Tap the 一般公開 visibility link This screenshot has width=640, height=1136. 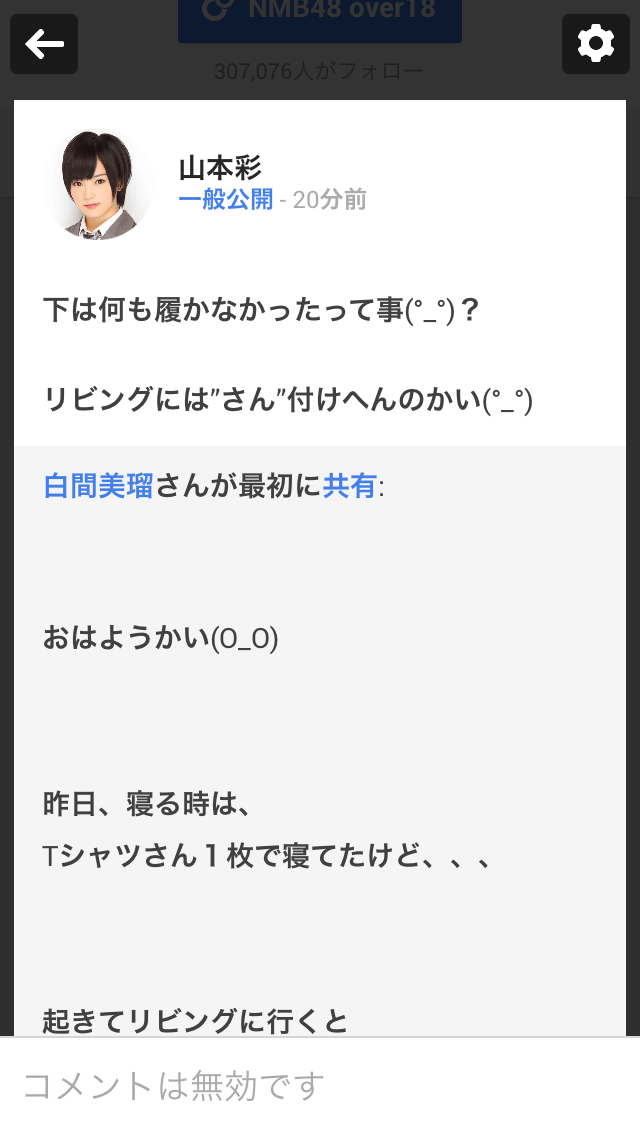[225, 199]
